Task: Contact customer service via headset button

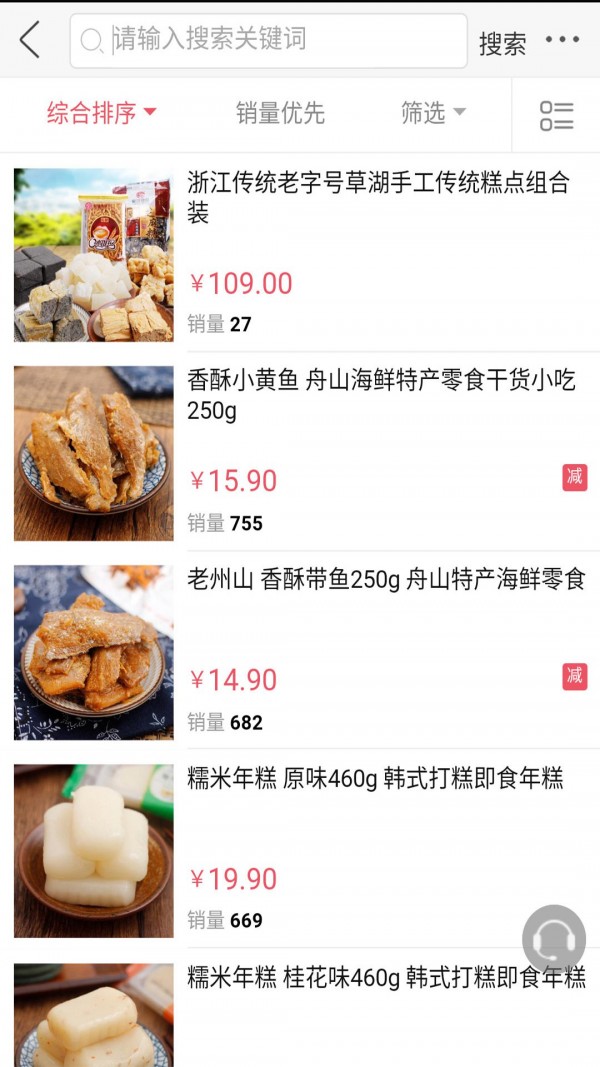Action: click(553, 937)
